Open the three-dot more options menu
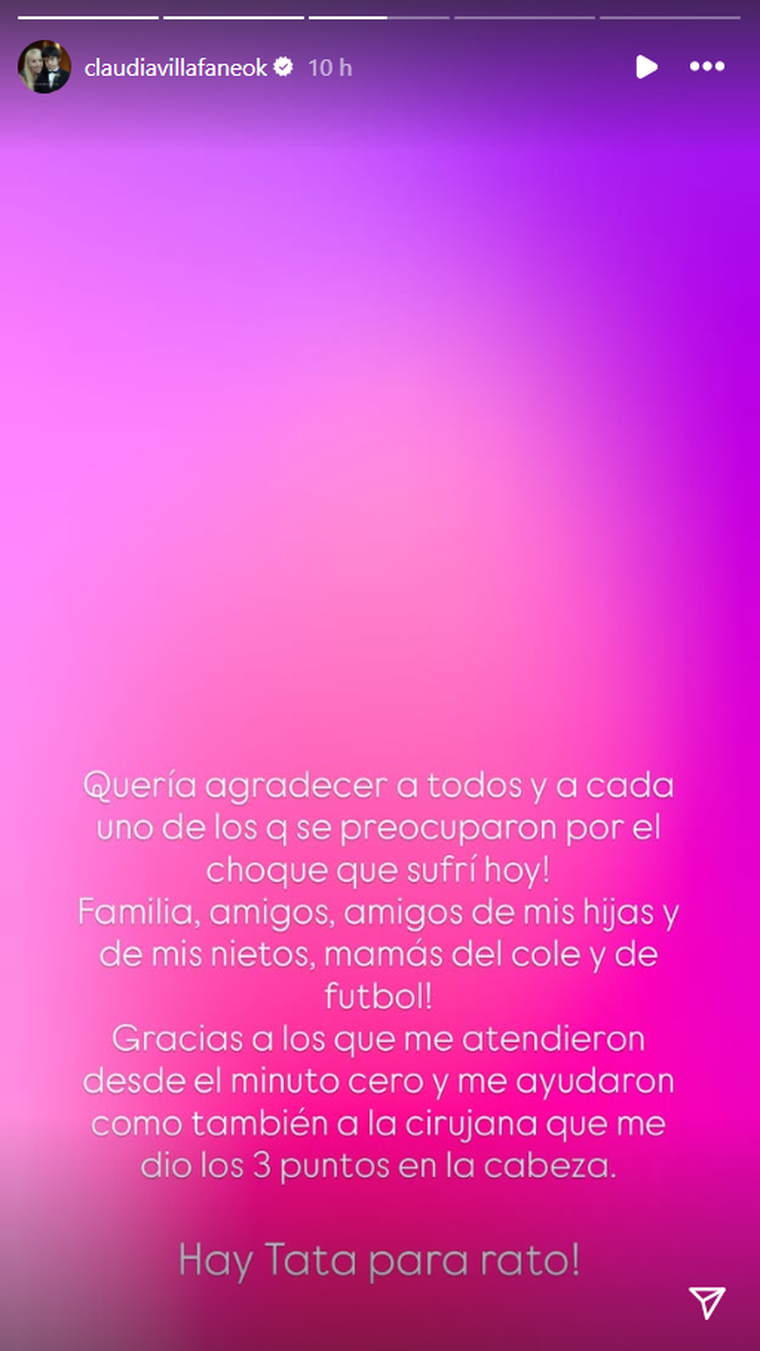 point(707,67)
